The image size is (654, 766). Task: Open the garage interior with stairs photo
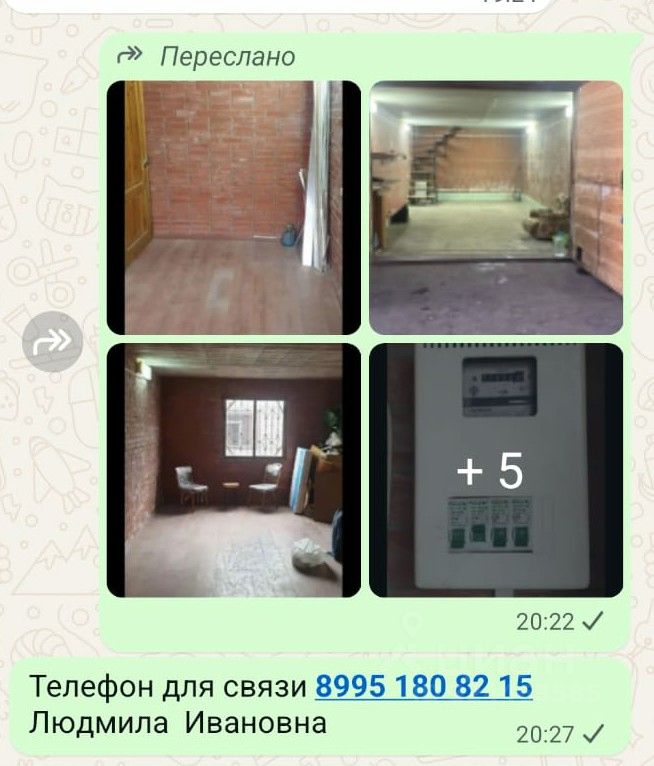496,207
